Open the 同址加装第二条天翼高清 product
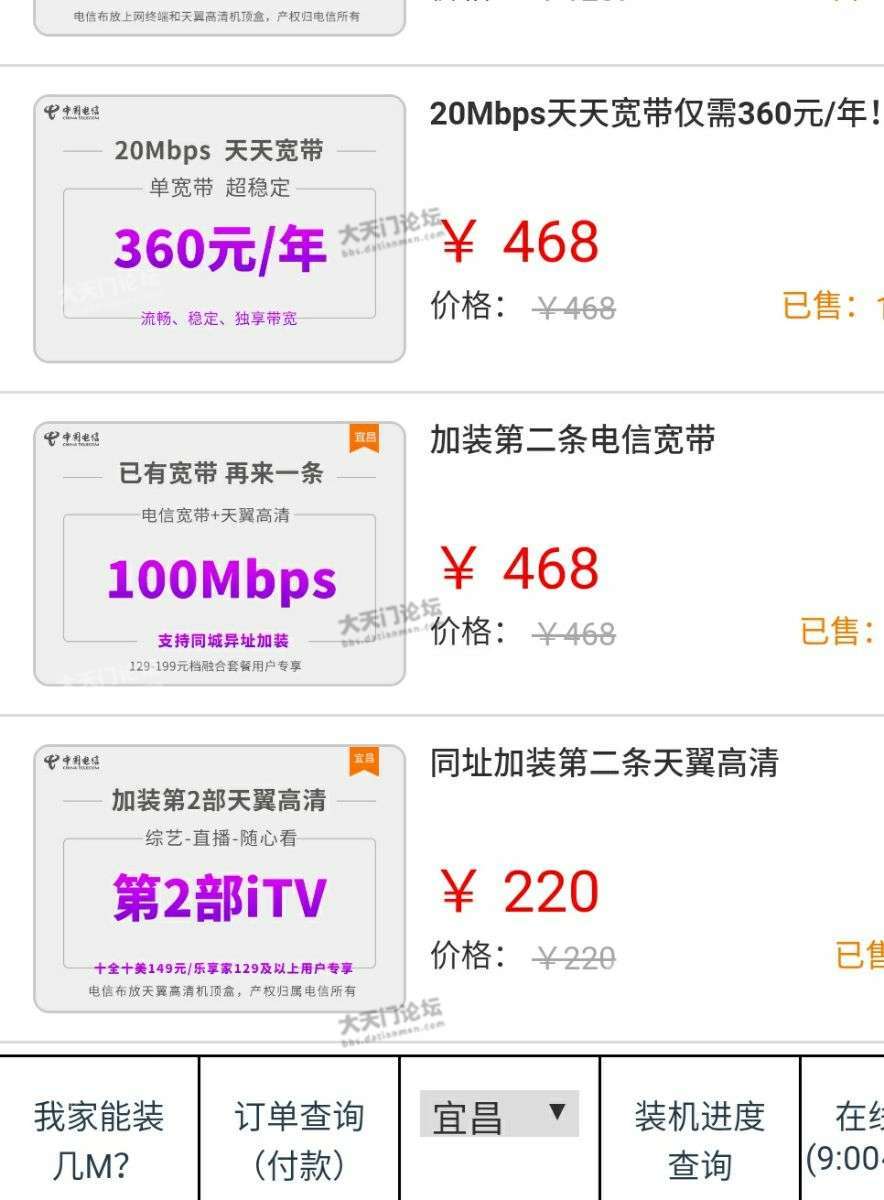The width and height of the screenshot is (884, 1200). (603, 763)
